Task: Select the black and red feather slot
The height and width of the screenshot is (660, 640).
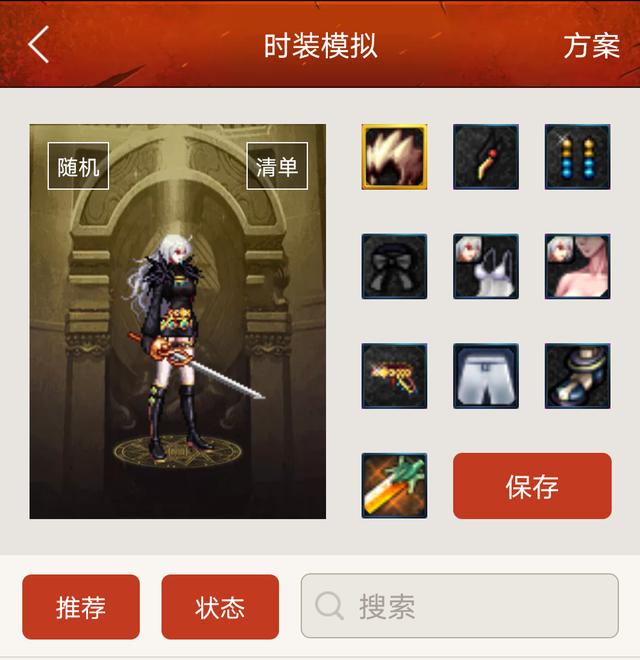Action: tap(486, 157)
